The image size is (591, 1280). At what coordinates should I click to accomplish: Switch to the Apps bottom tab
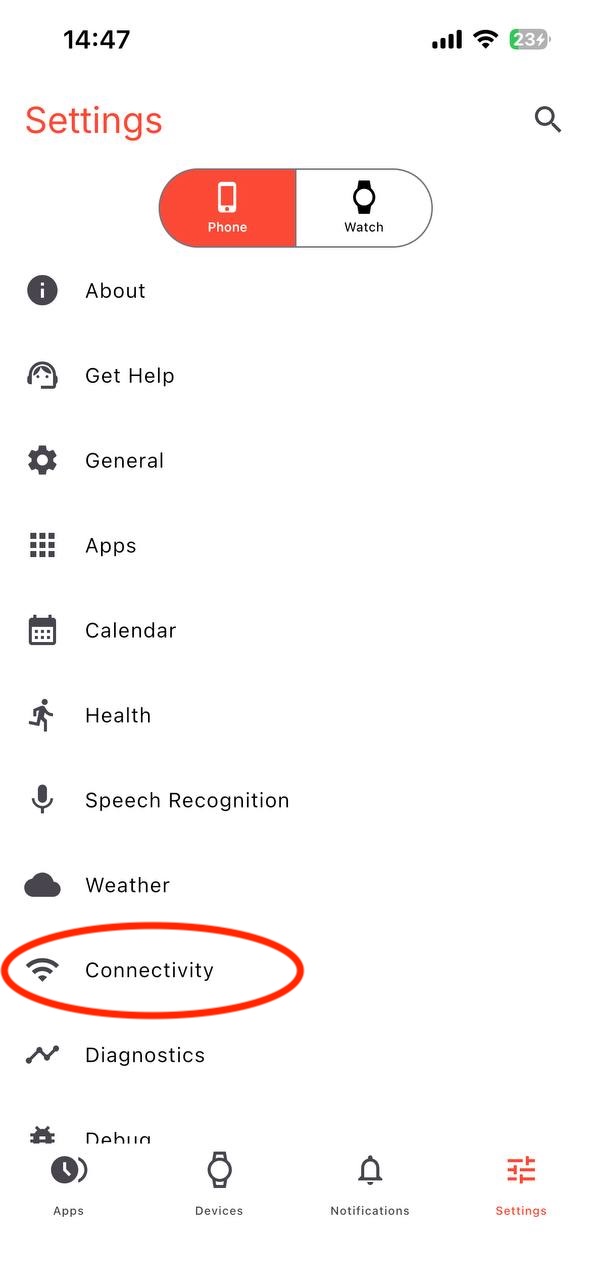(x=68, y=1185)
